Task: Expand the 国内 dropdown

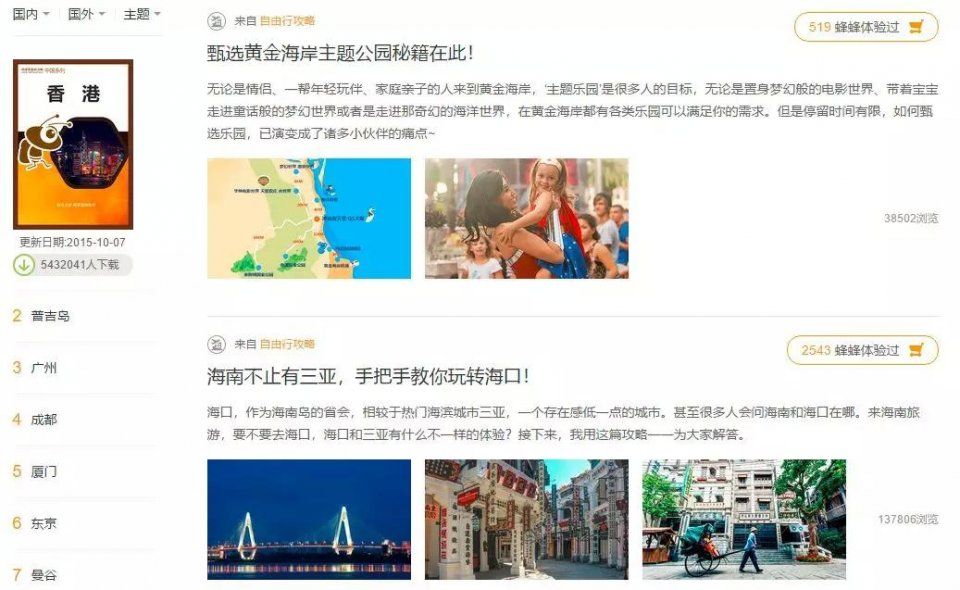Action: (x=31, y=15)
